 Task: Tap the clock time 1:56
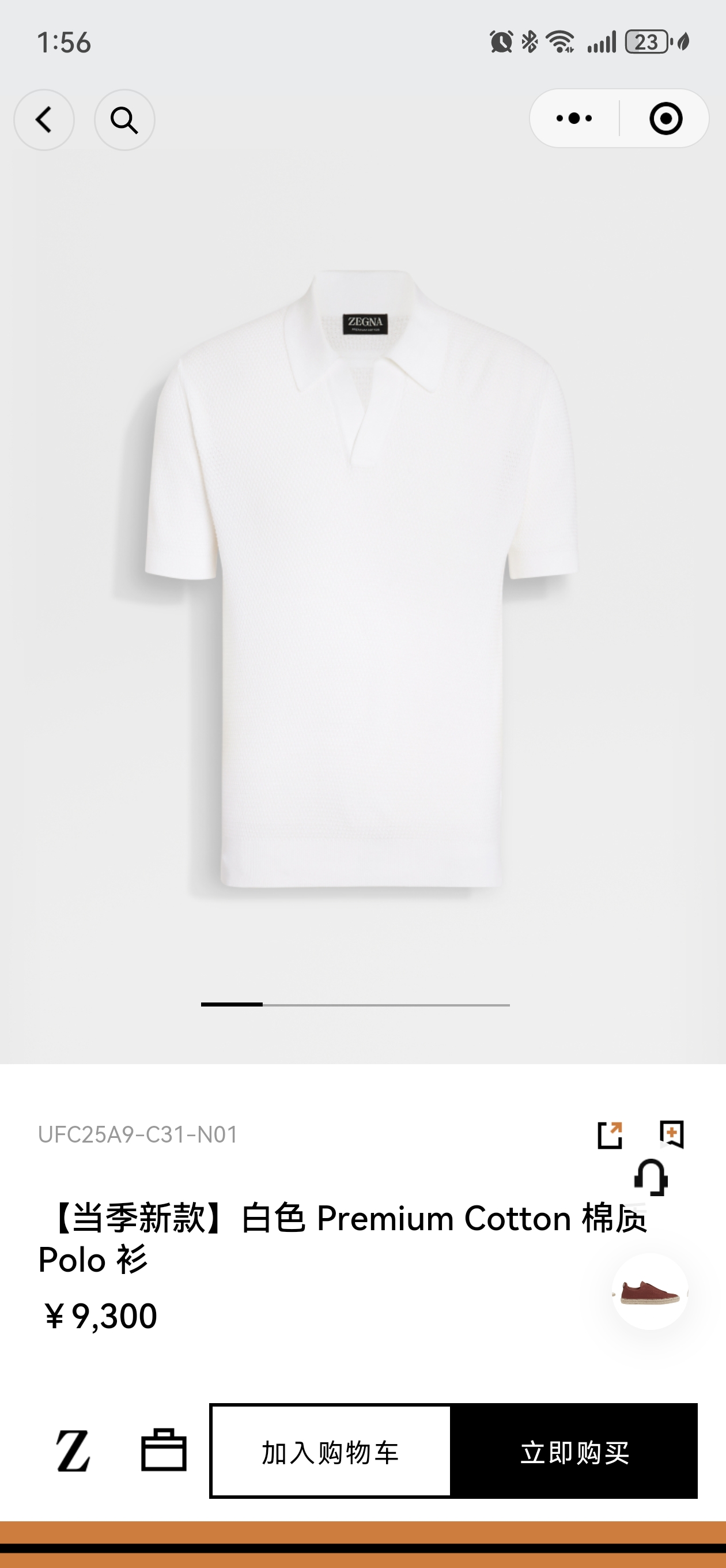click(63, 42)
